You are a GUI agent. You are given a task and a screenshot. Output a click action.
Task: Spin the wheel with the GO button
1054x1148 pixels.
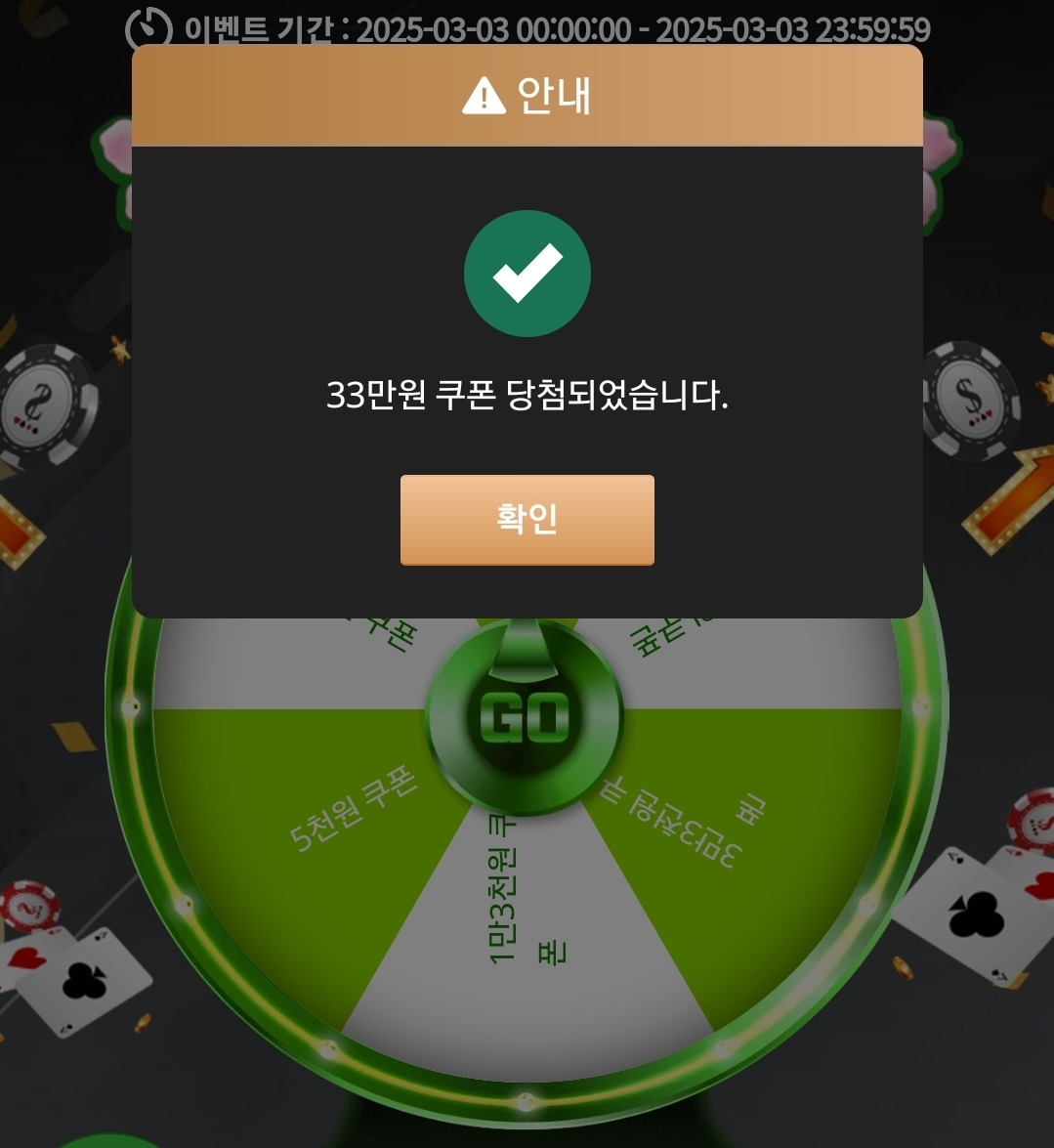point(525,719)
